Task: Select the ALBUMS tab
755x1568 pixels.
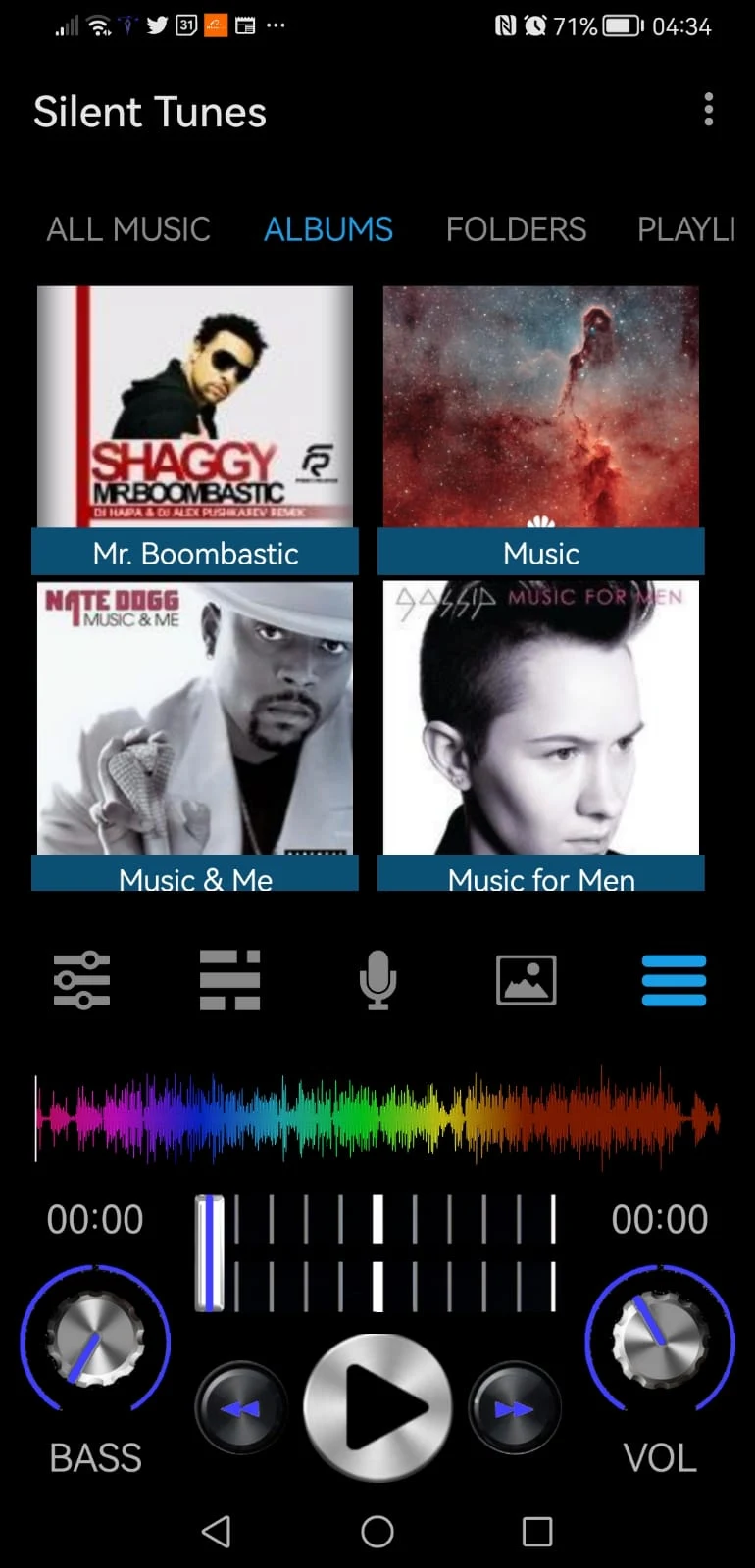Action: pyautogui.click(x=328, y=229)
